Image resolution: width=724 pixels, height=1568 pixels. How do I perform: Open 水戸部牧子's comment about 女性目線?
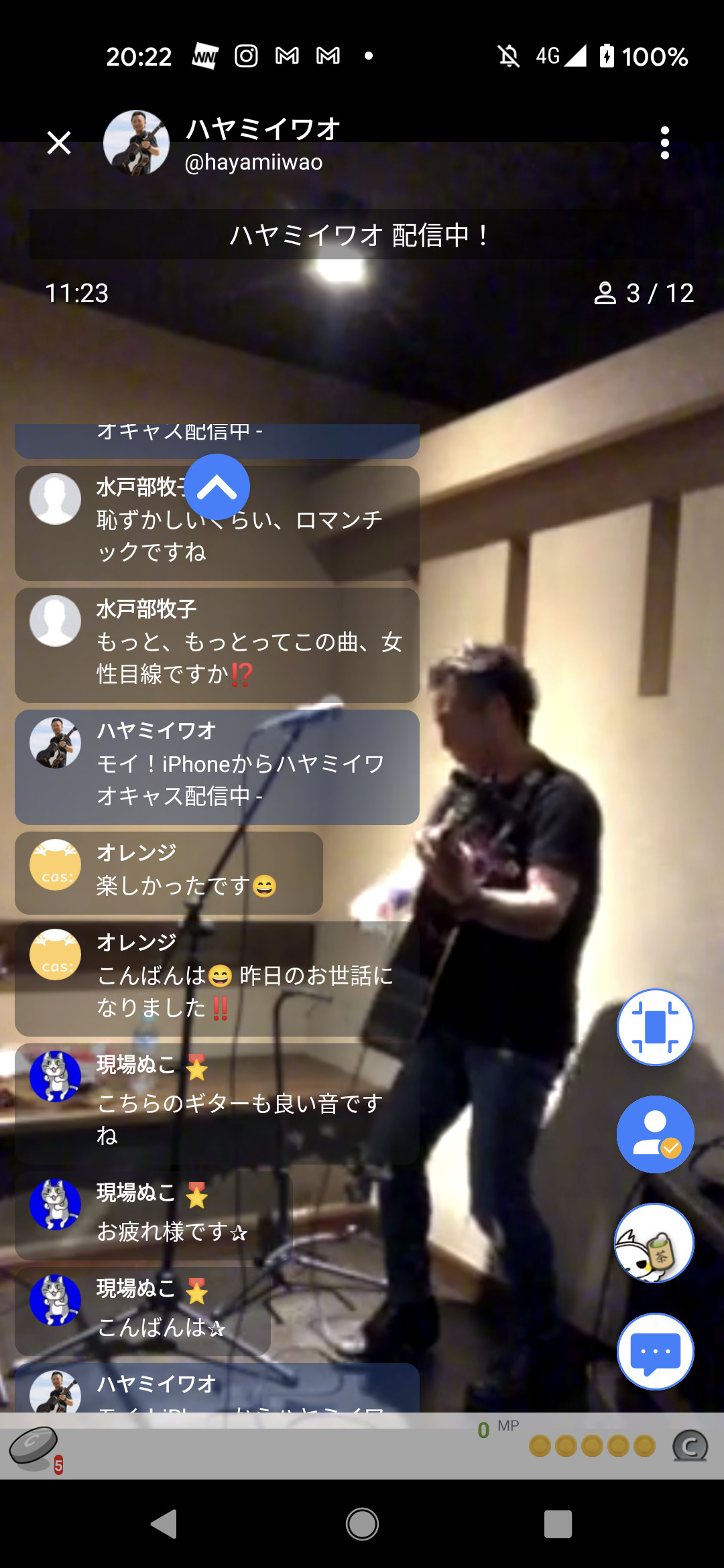tap(217, 645)
